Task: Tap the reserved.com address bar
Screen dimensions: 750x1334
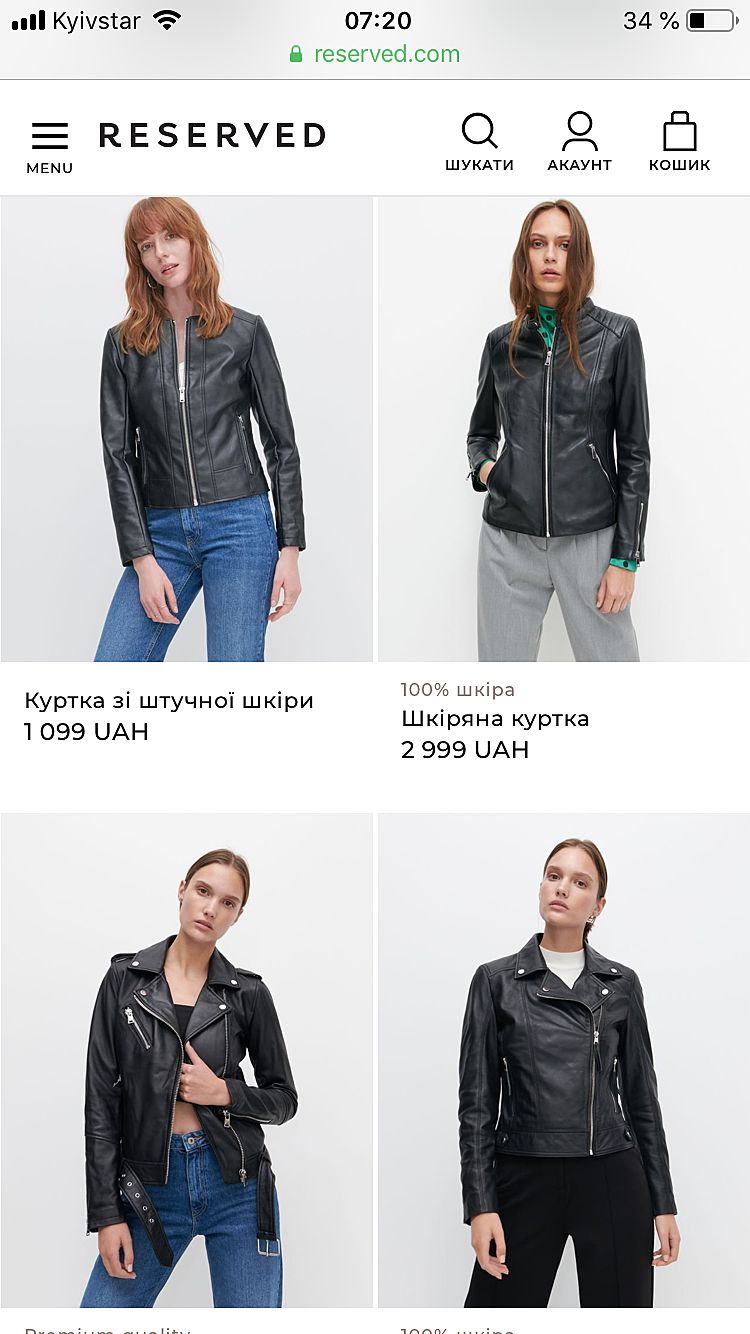Action: (376, 54)
